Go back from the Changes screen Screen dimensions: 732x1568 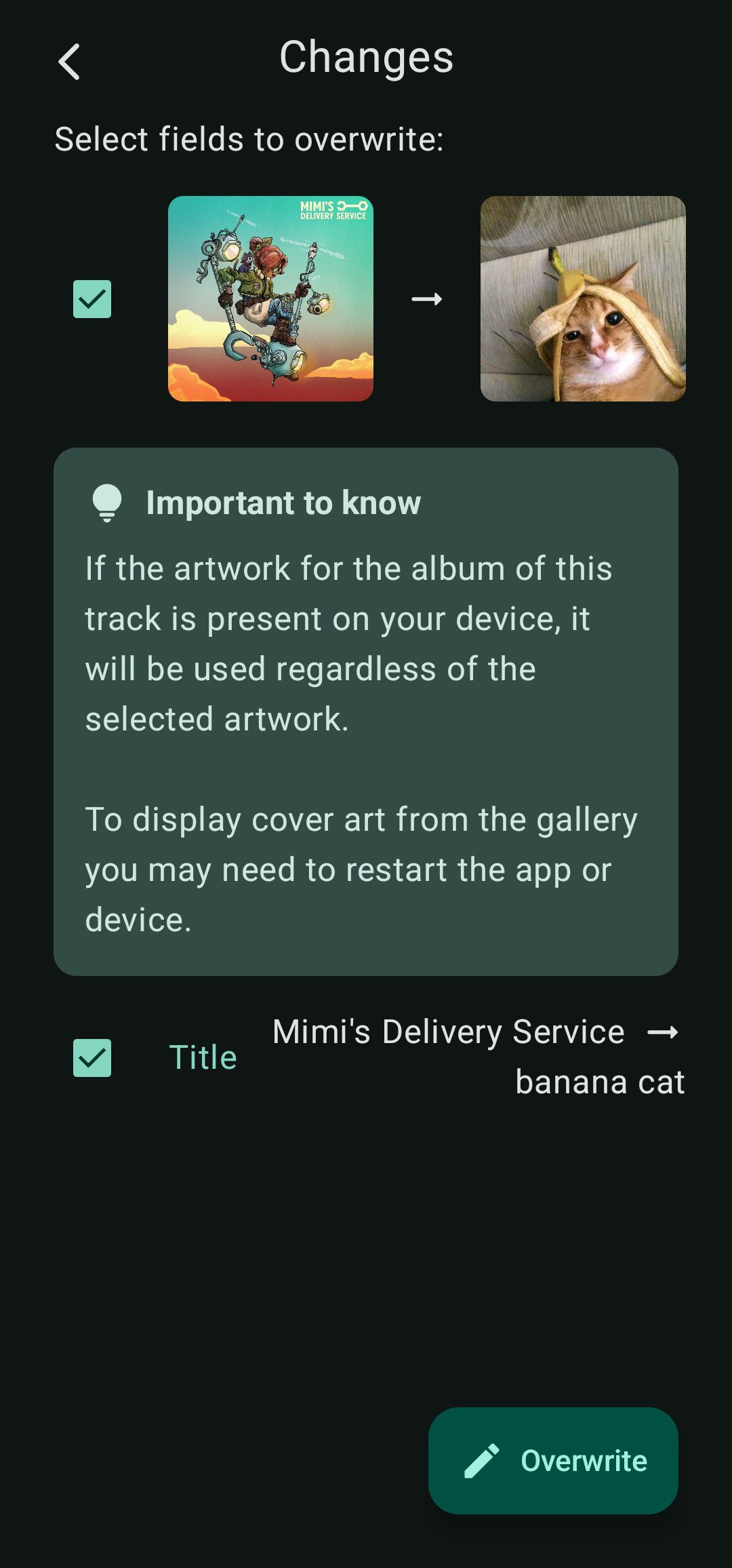tap(70, 62)
